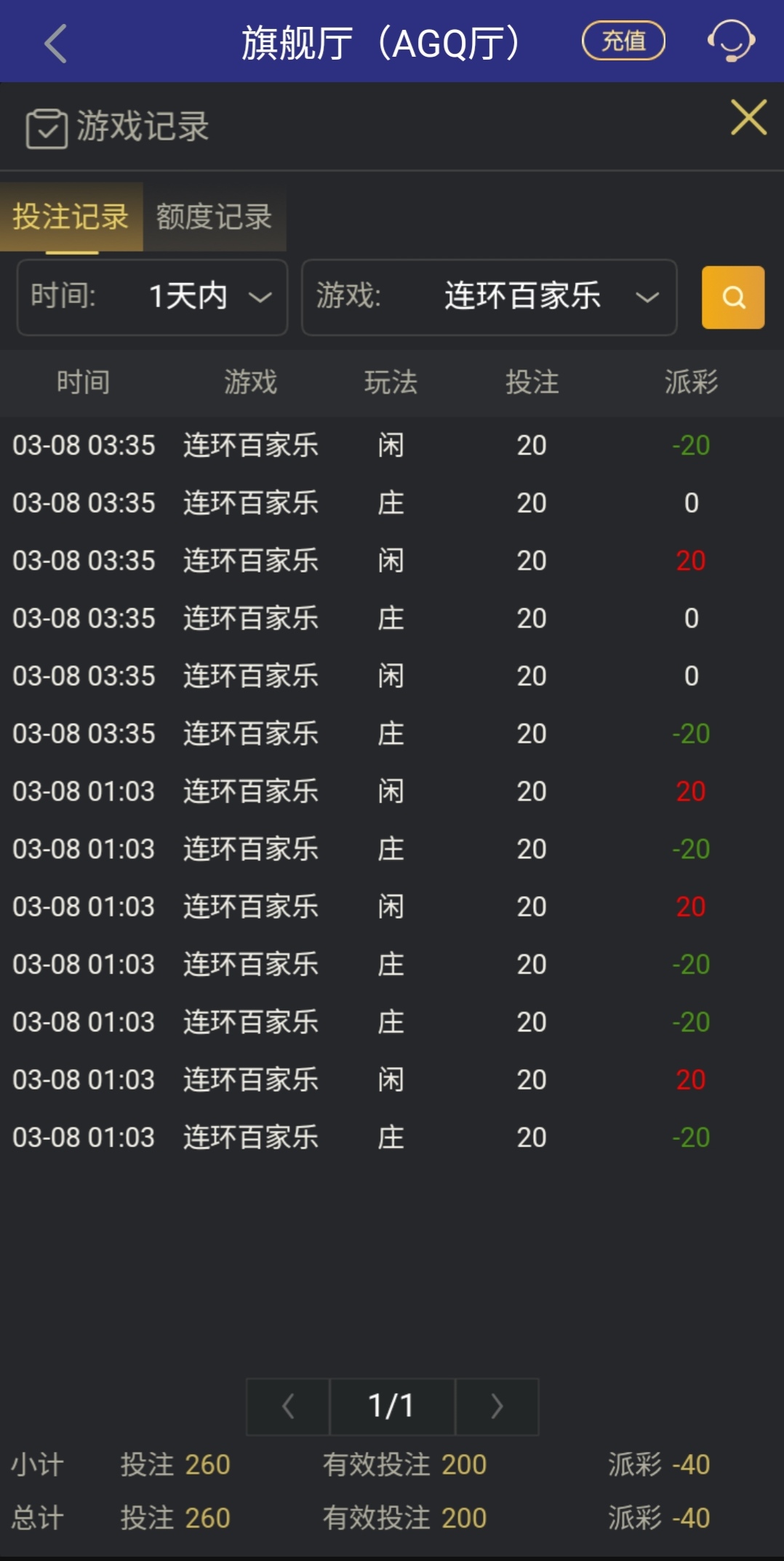Click the 1/1 page indicator

(392, 1406)
